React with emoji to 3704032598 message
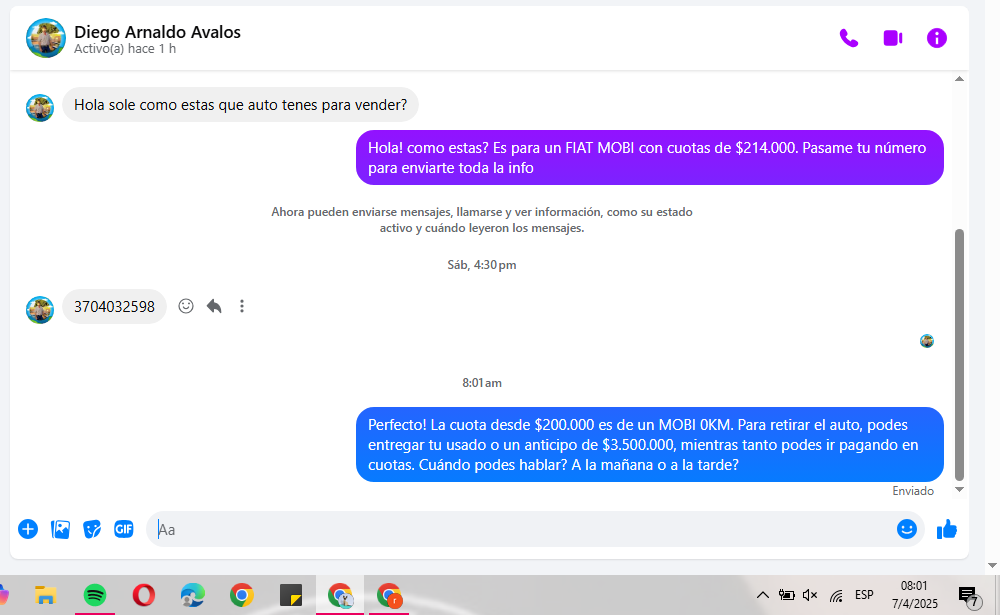Image resolution: width=1000 pixels, height=615 pixels. tap(186, 306)
